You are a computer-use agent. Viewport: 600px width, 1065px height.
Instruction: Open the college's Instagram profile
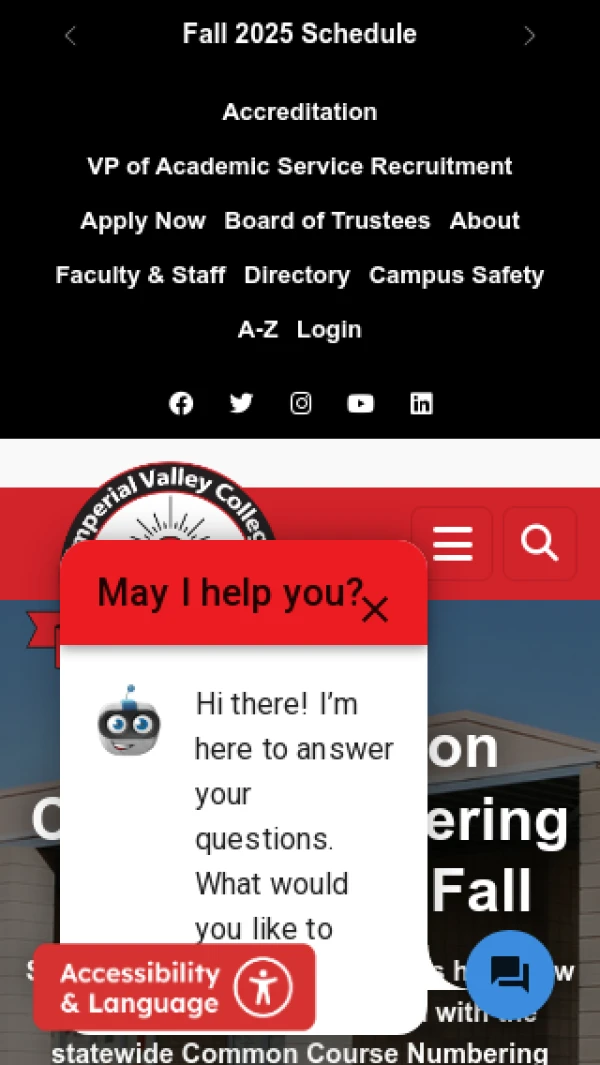click(301, 403)
